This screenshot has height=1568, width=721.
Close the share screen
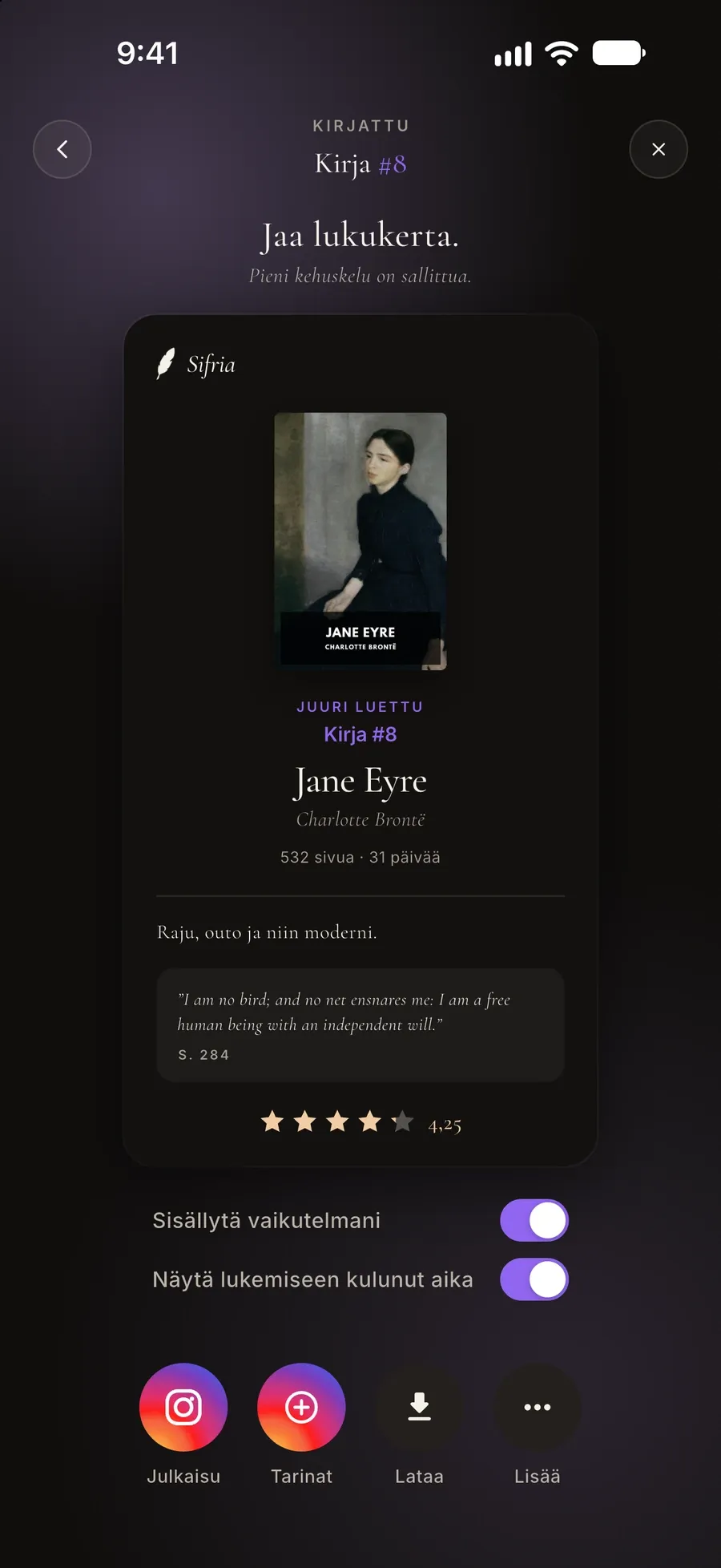pyautogui.click(x=659, y=149)
